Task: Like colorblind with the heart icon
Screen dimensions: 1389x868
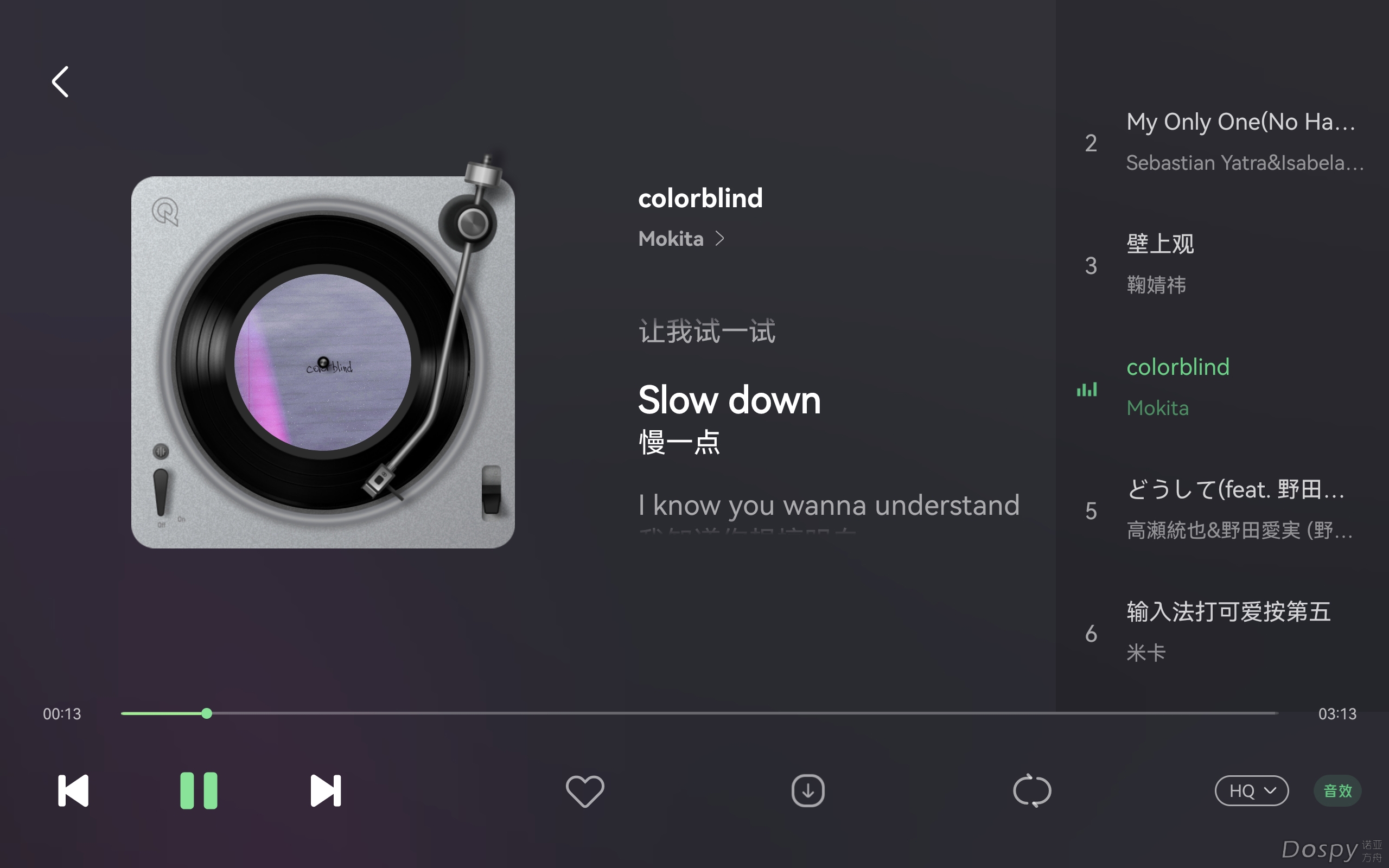Action: [x=585, y=790]
